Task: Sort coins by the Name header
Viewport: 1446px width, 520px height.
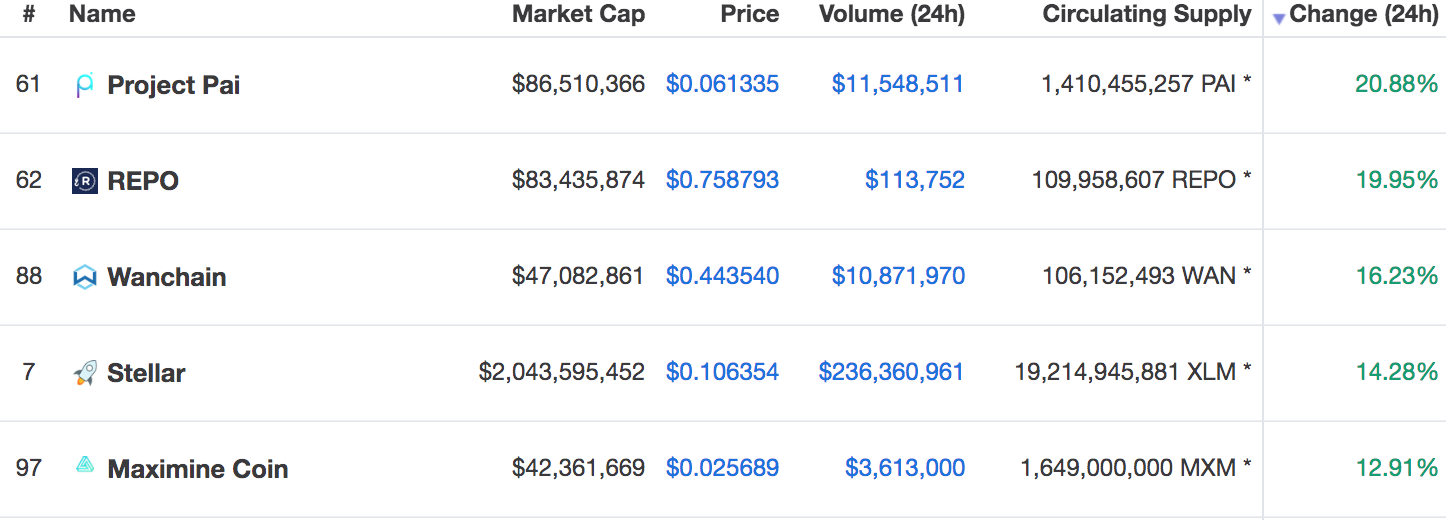Action: click(x=102, y=15)
